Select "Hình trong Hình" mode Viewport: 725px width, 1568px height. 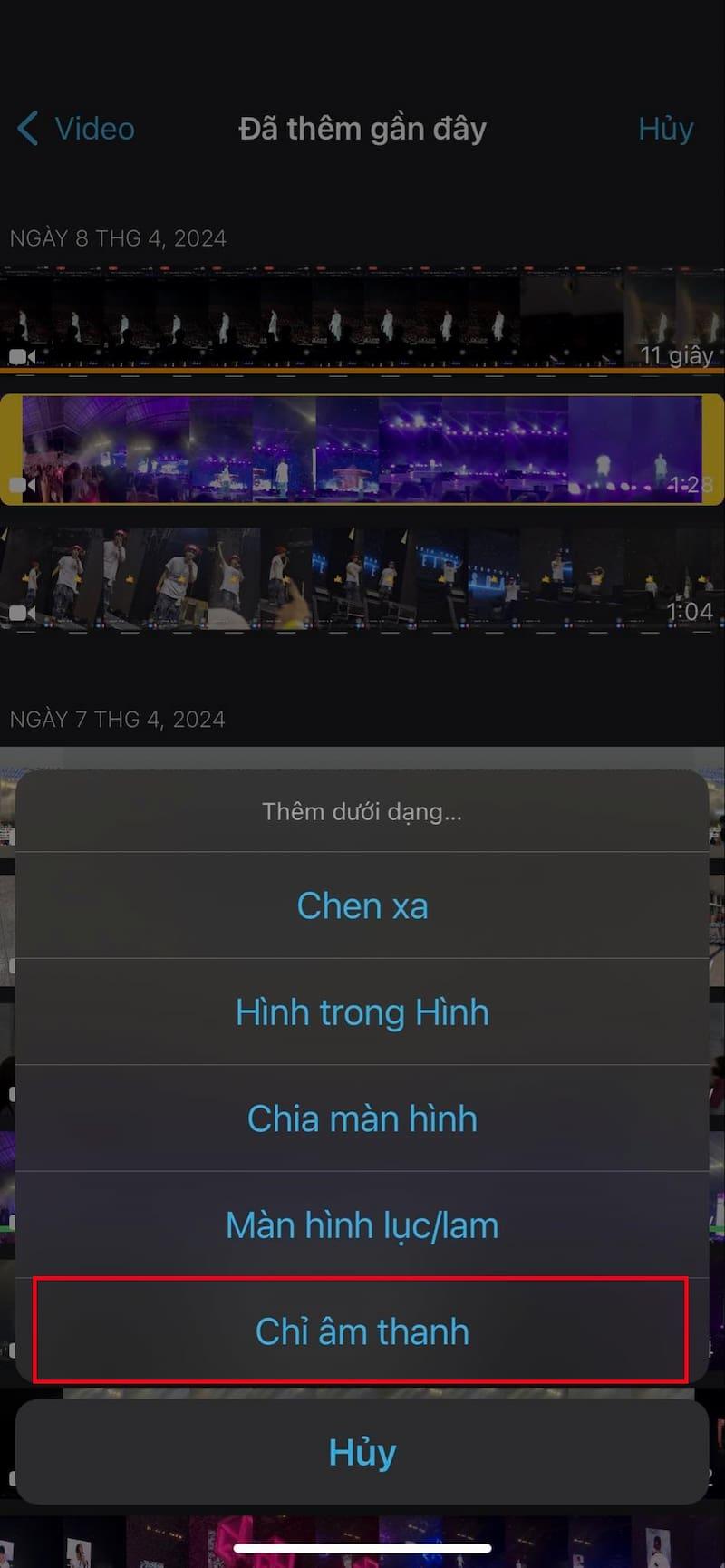point(362,1011)
